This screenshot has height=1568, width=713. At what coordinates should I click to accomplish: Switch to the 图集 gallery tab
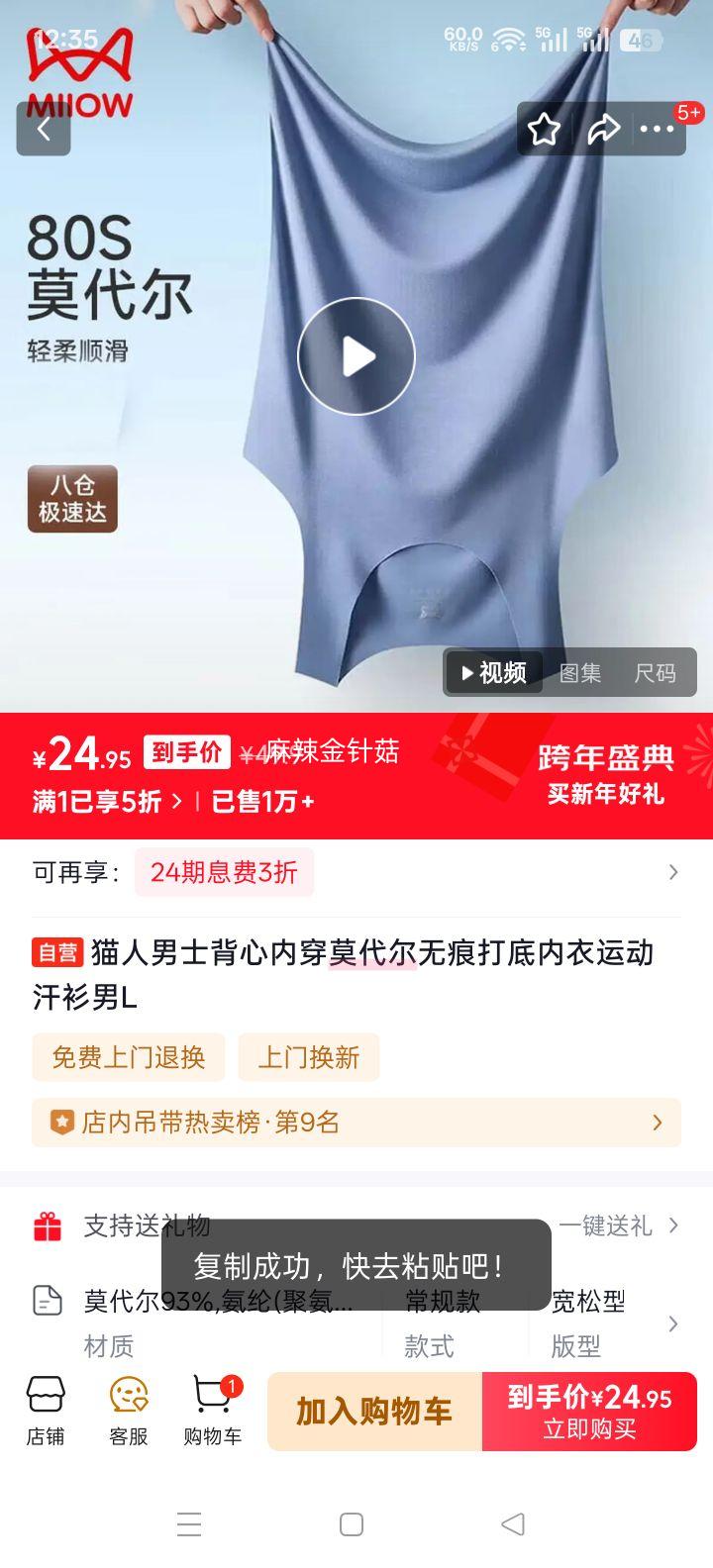pos(579,673)
